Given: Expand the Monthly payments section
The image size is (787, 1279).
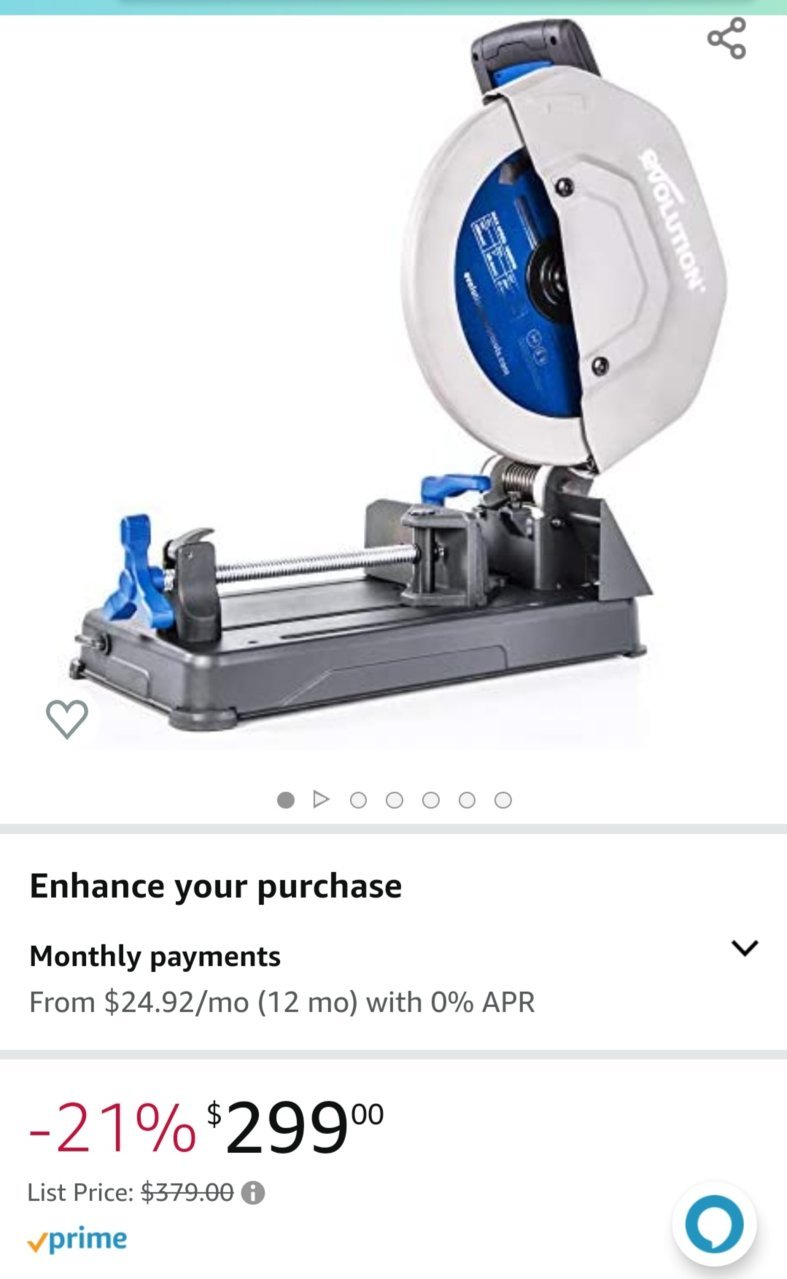Looking at the screenshot, I should [744, 948].
